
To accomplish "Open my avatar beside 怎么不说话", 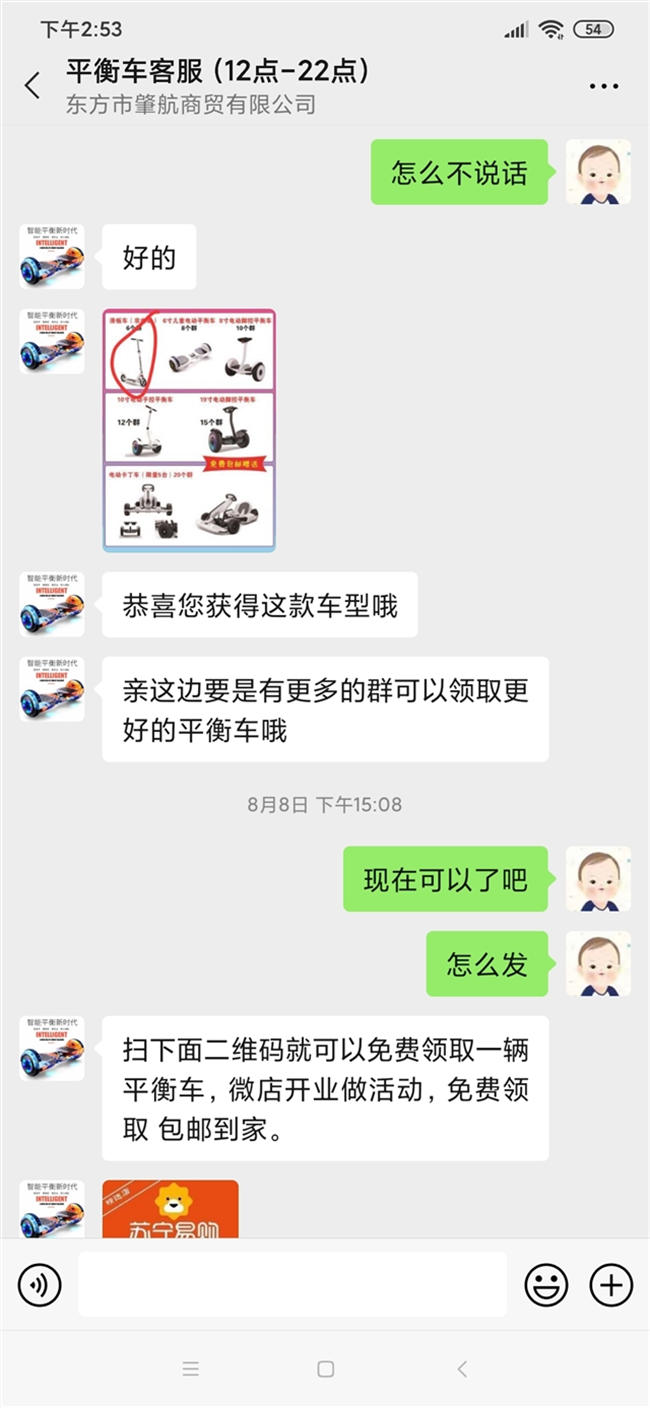I will (598, 172).
